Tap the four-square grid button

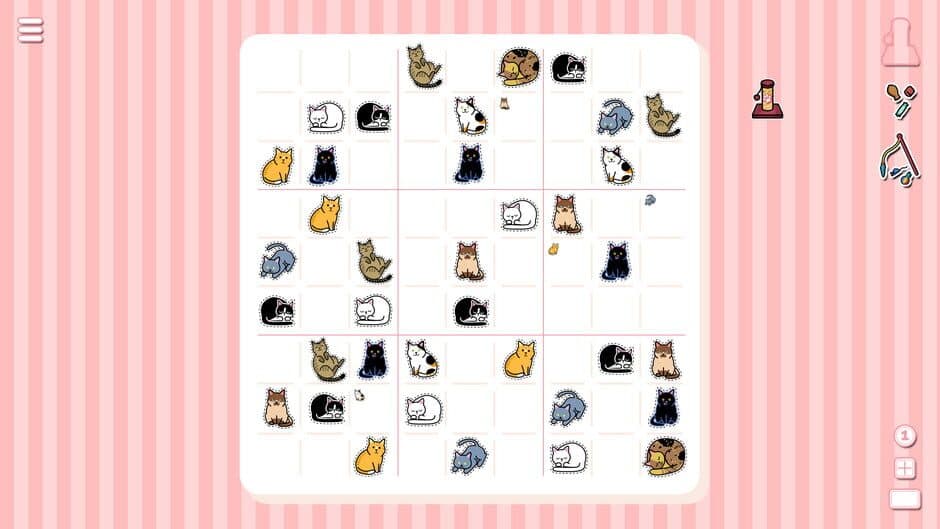click(904, 468)
